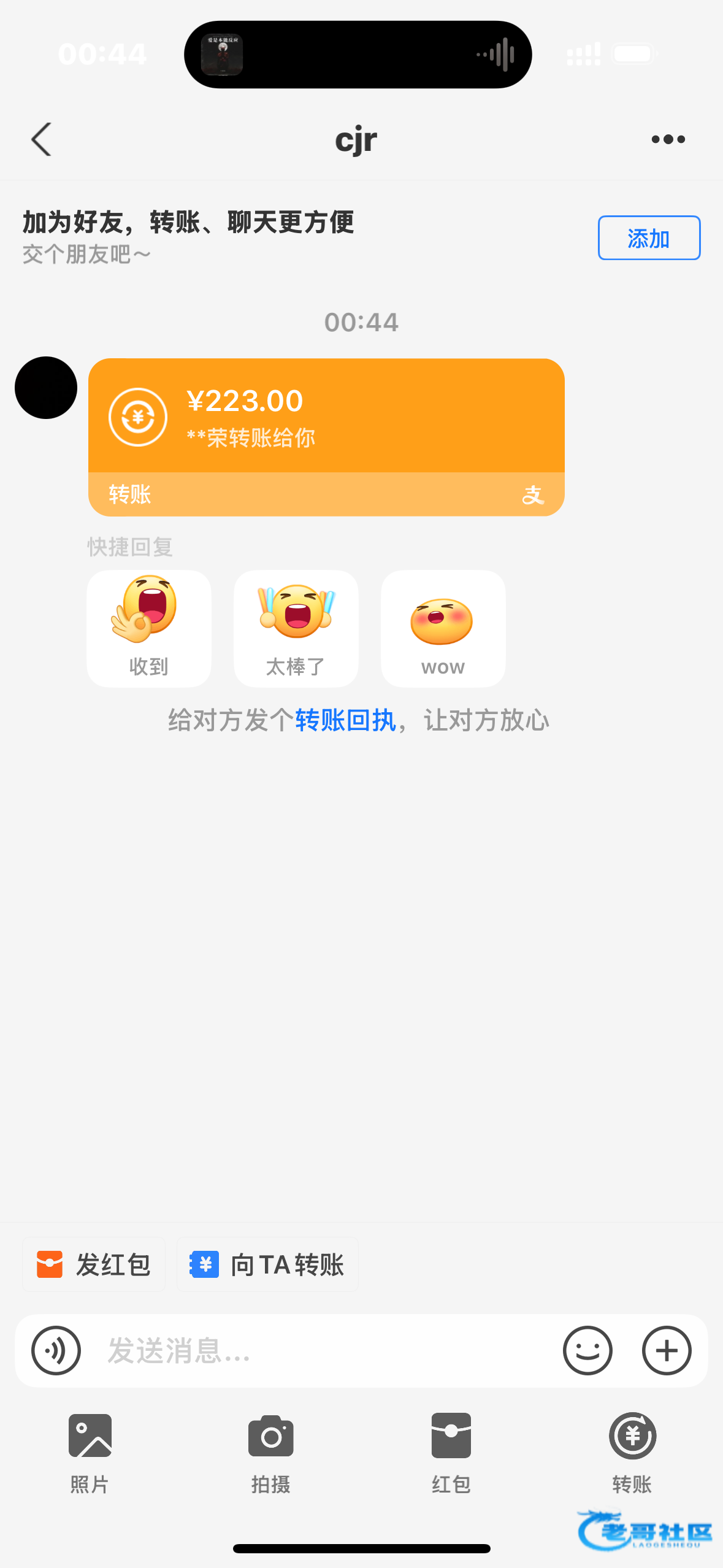Toggle the plus attachments panel
The width and height of the screenshot is (723, 1568).
(667, 1351)
